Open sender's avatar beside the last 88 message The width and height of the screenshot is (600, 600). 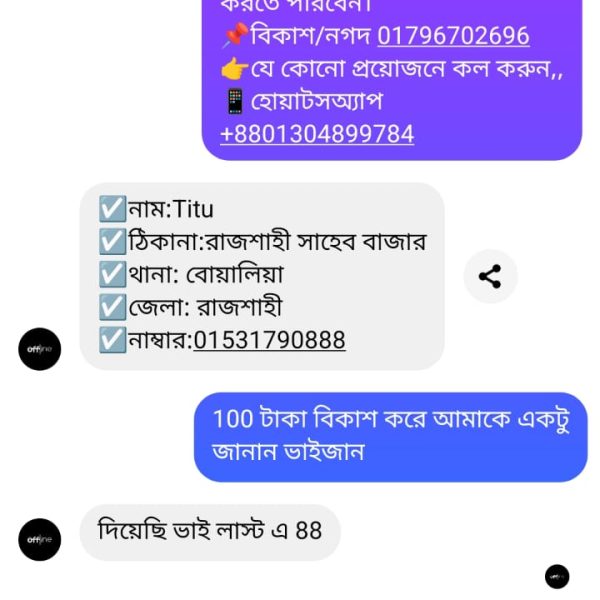click(x=40, y=539)
